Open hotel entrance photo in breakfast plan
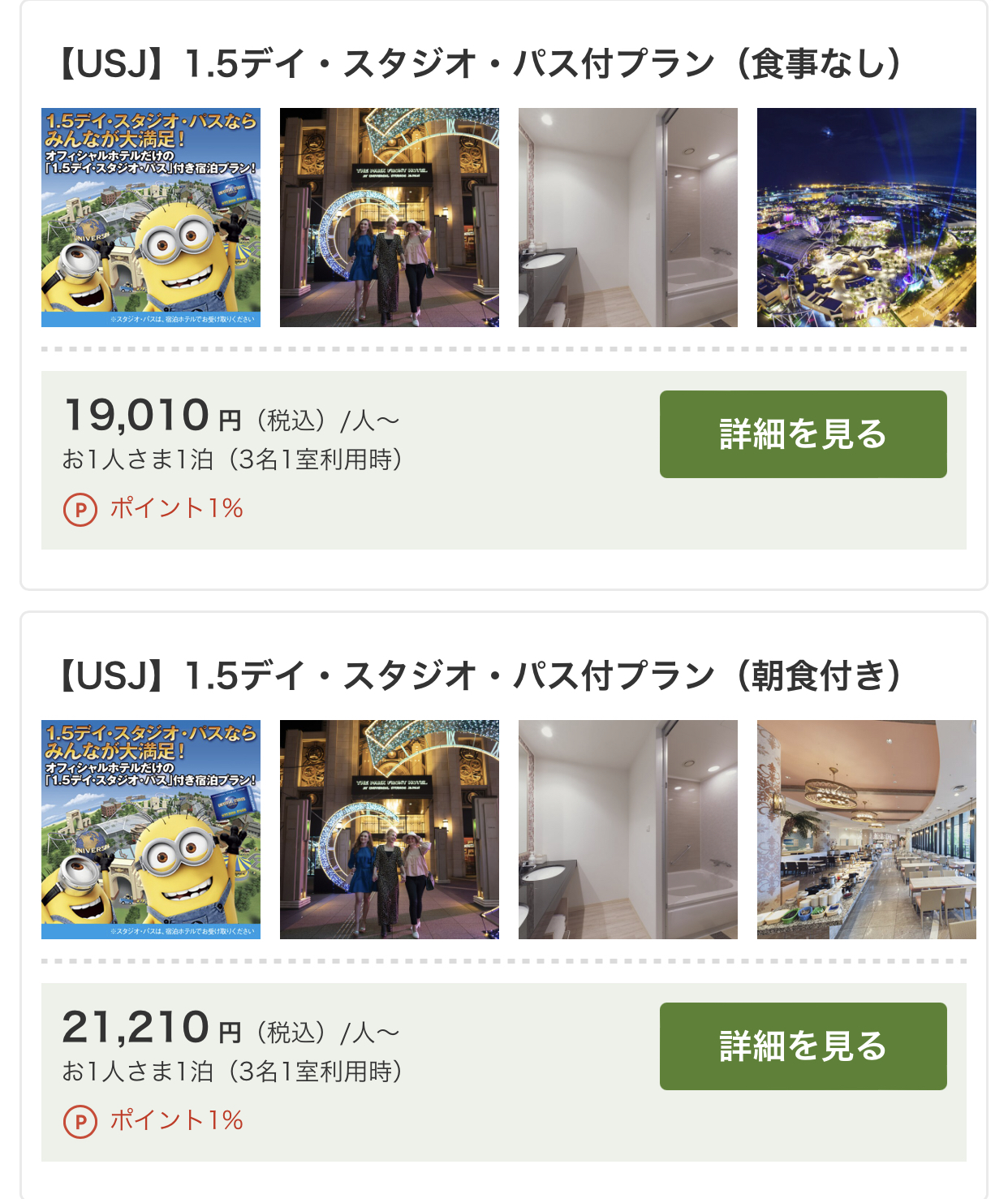This screenshot has height=1199, width=1008. point(390,830)
